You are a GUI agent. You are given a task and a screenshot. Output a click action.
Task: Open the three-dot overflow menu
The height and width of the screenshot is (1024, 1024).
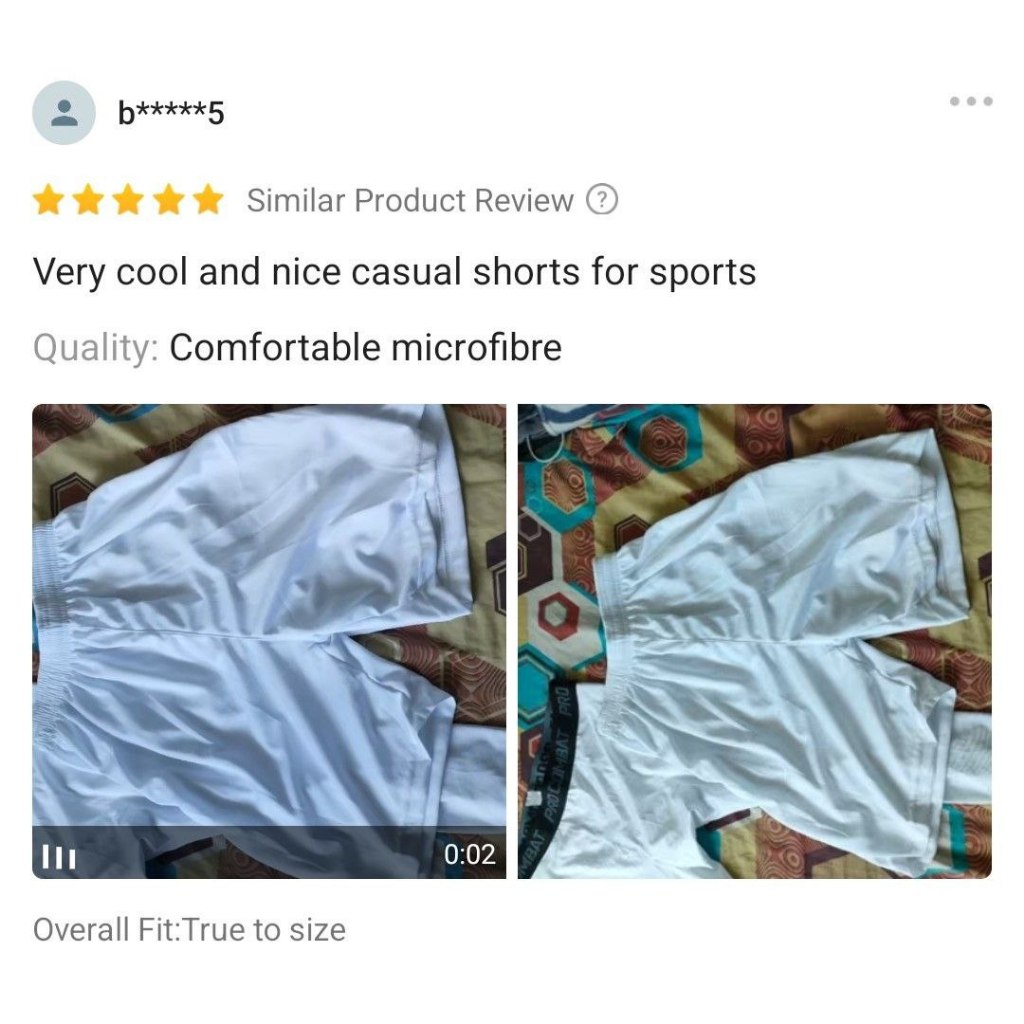[x=970, y=101]
